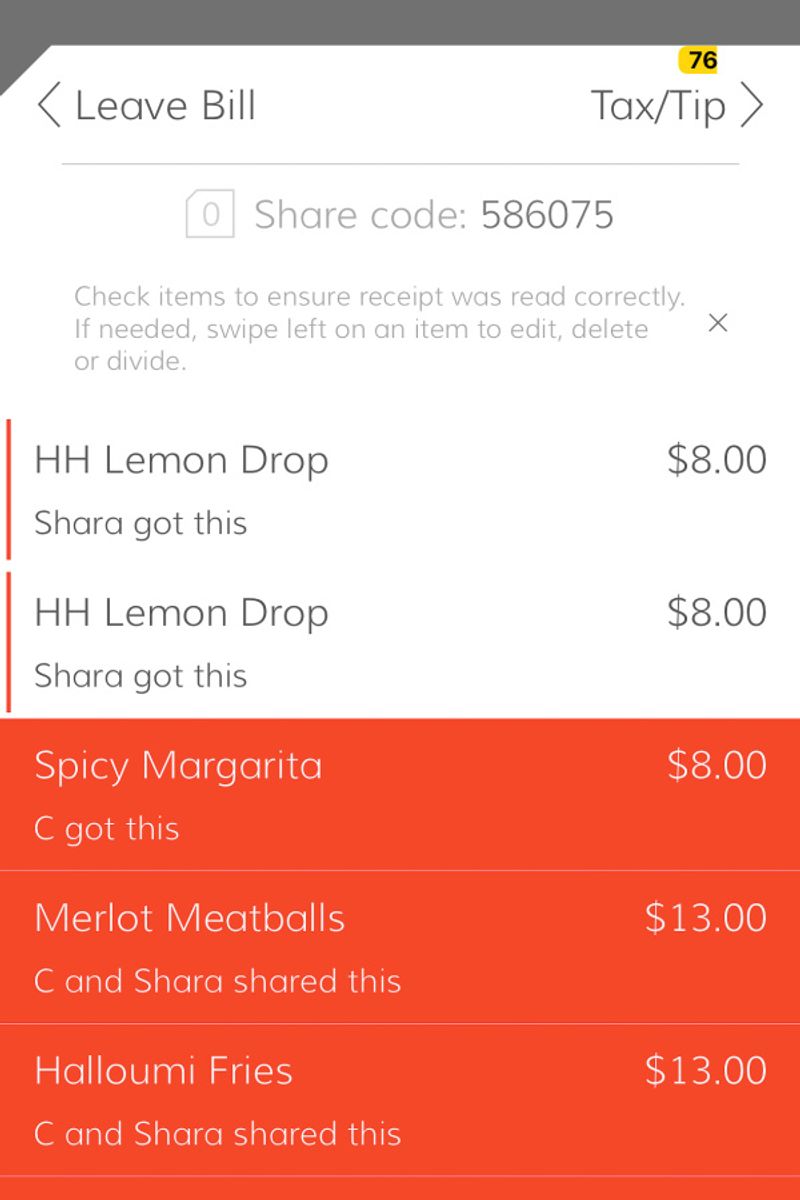
Task: Tap the red stripe beside first HH Lemon Drop
Action: point(9,488)
